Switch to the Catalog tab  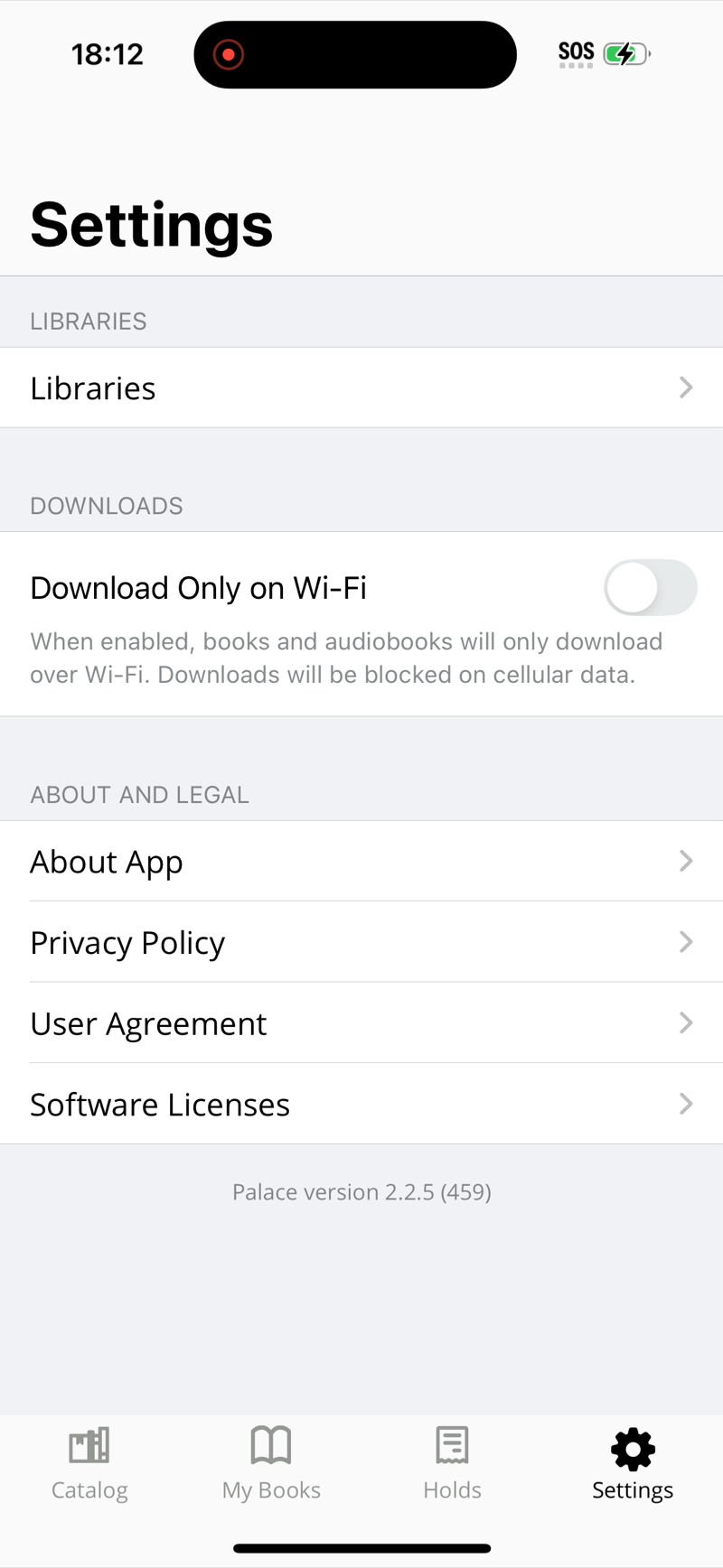[x=89, y=1463]
